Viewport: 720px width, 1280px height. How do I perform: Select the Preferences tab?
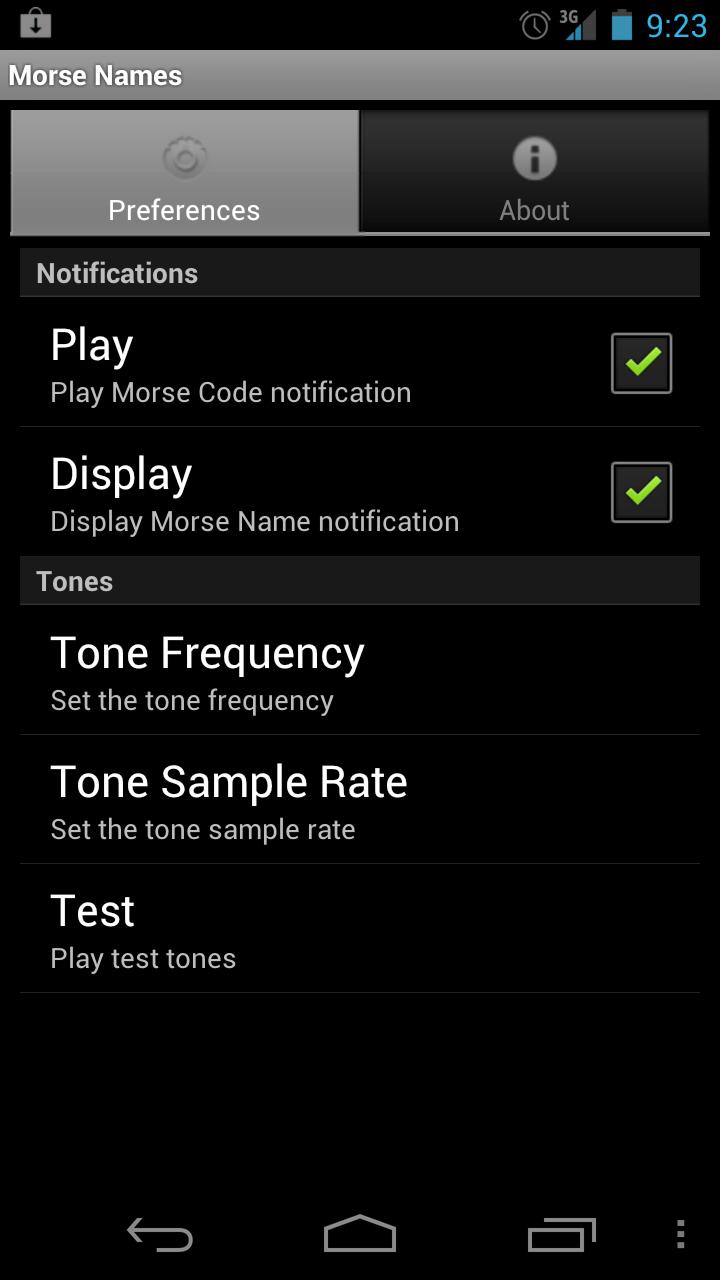tap(184, 171)
